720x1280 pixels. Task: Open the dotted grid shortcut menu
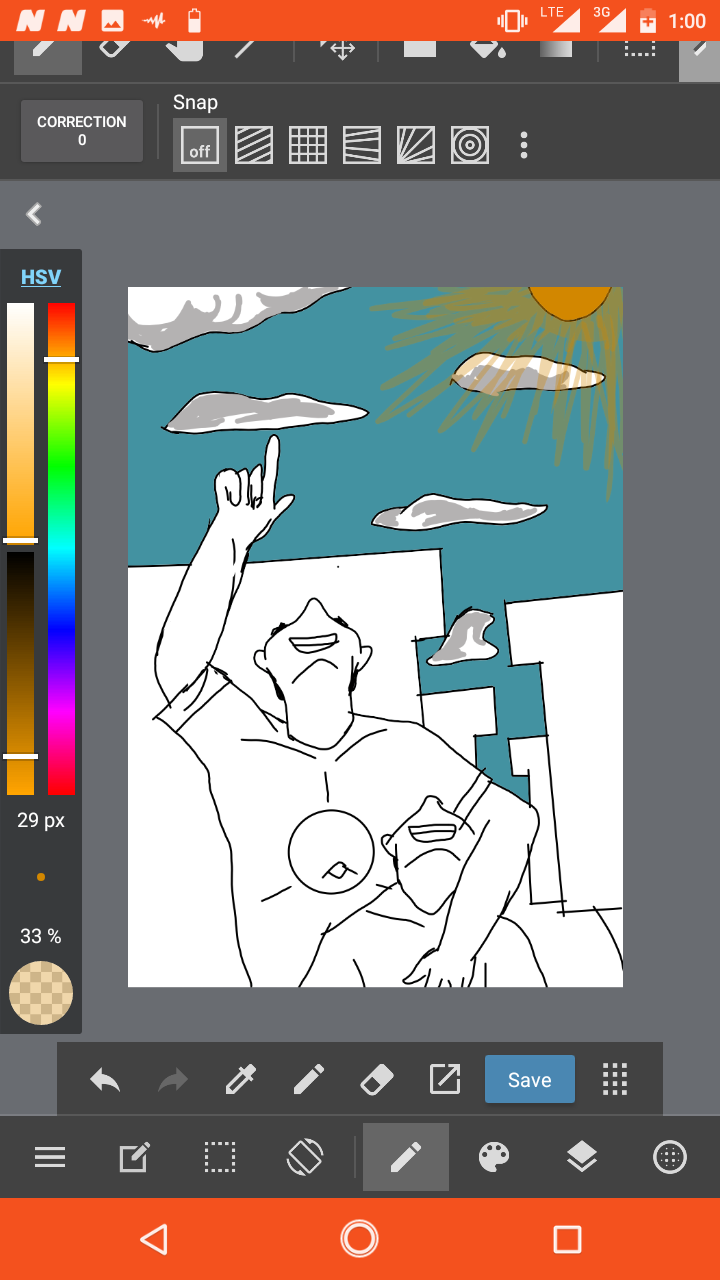point(615,1079)
